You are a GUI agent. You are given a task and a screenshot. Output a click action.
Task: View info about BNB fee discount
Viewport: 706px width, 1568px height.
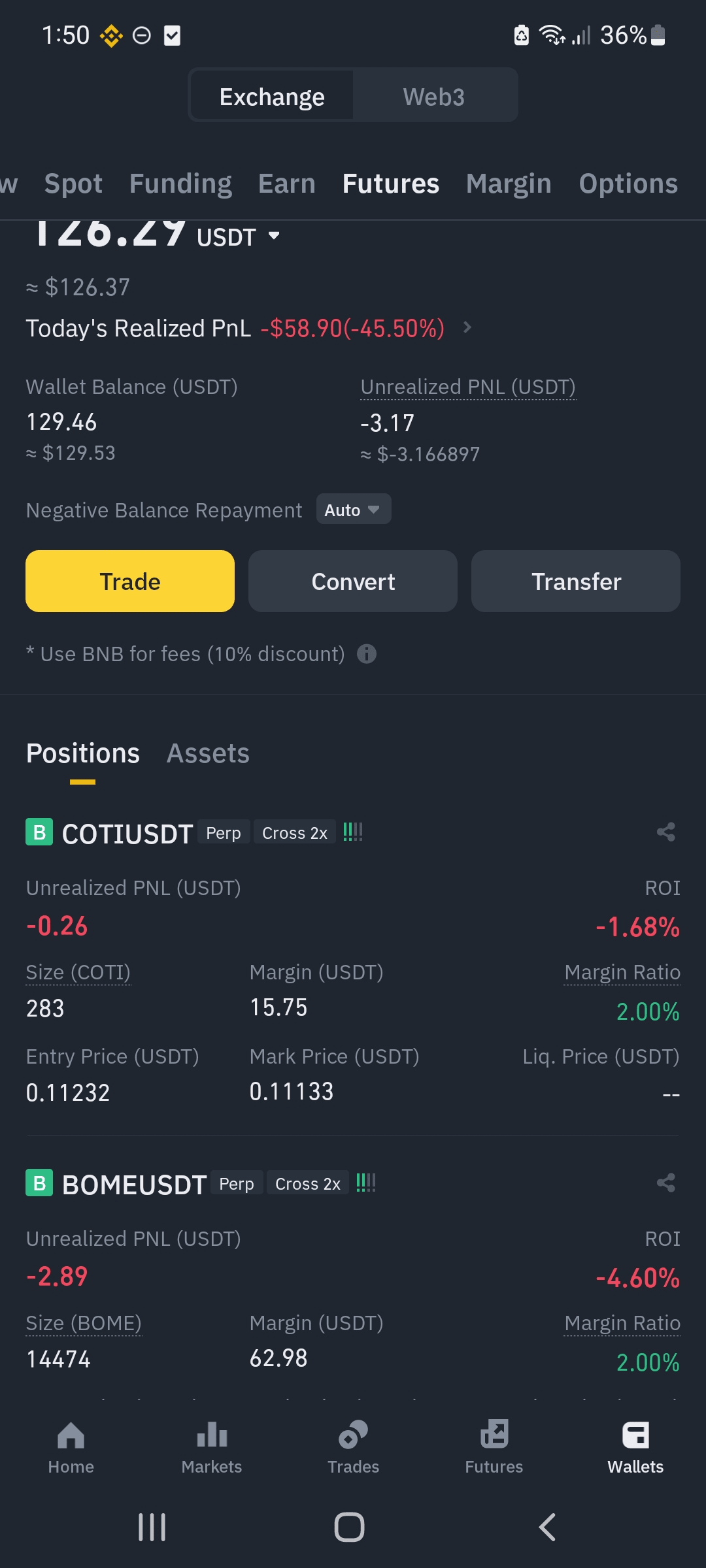pos(367,654)
